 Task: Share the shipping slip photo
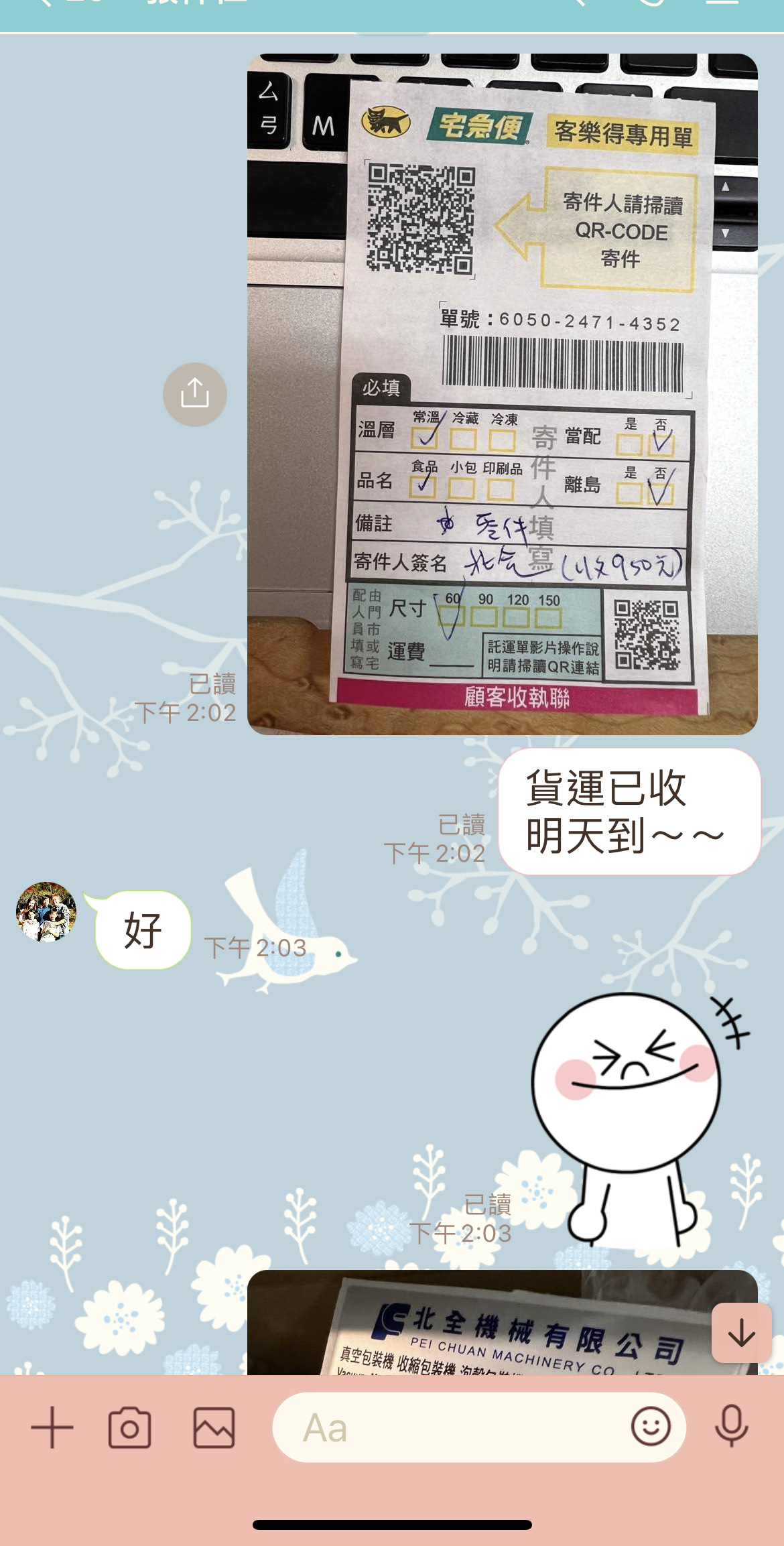[x=195, y=394]
